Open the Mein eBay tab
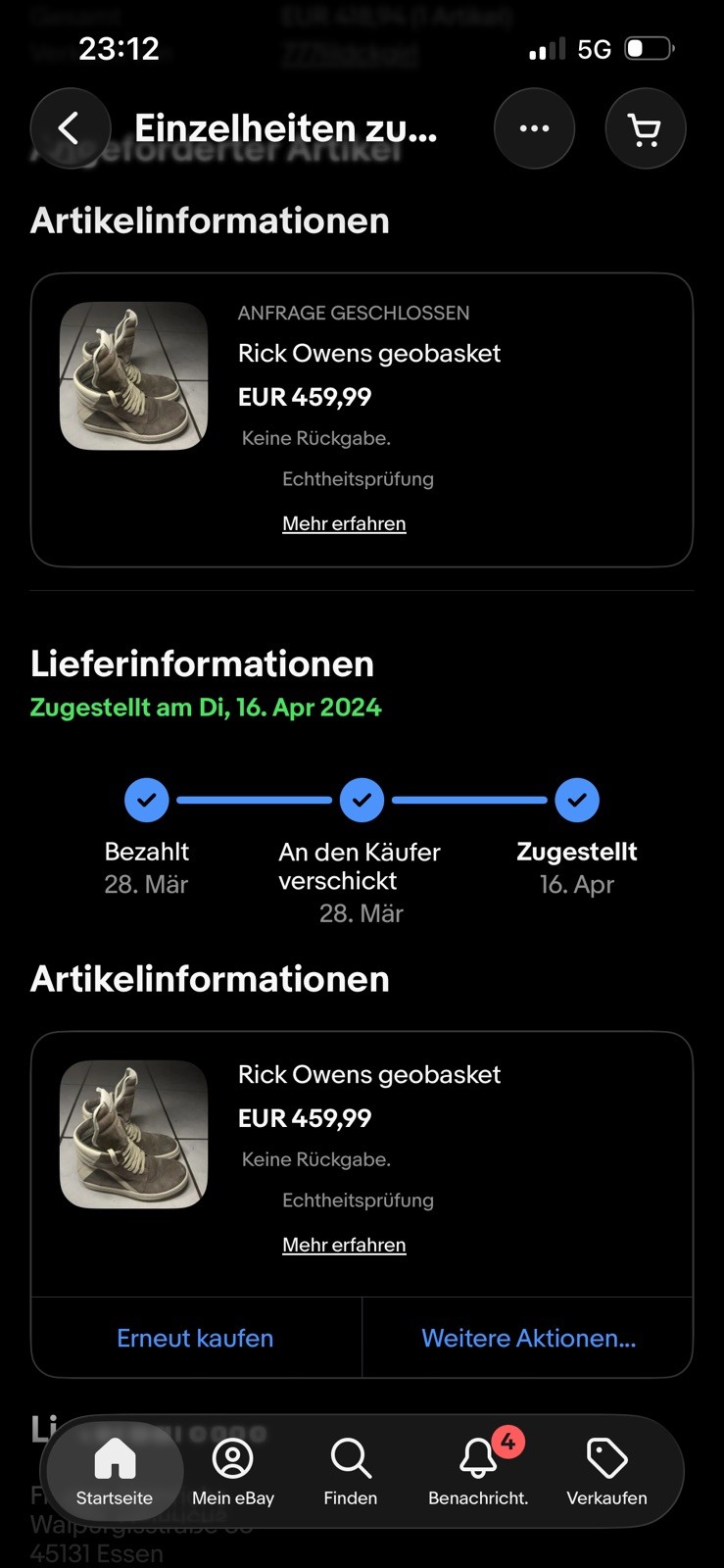 [233, 1471]
